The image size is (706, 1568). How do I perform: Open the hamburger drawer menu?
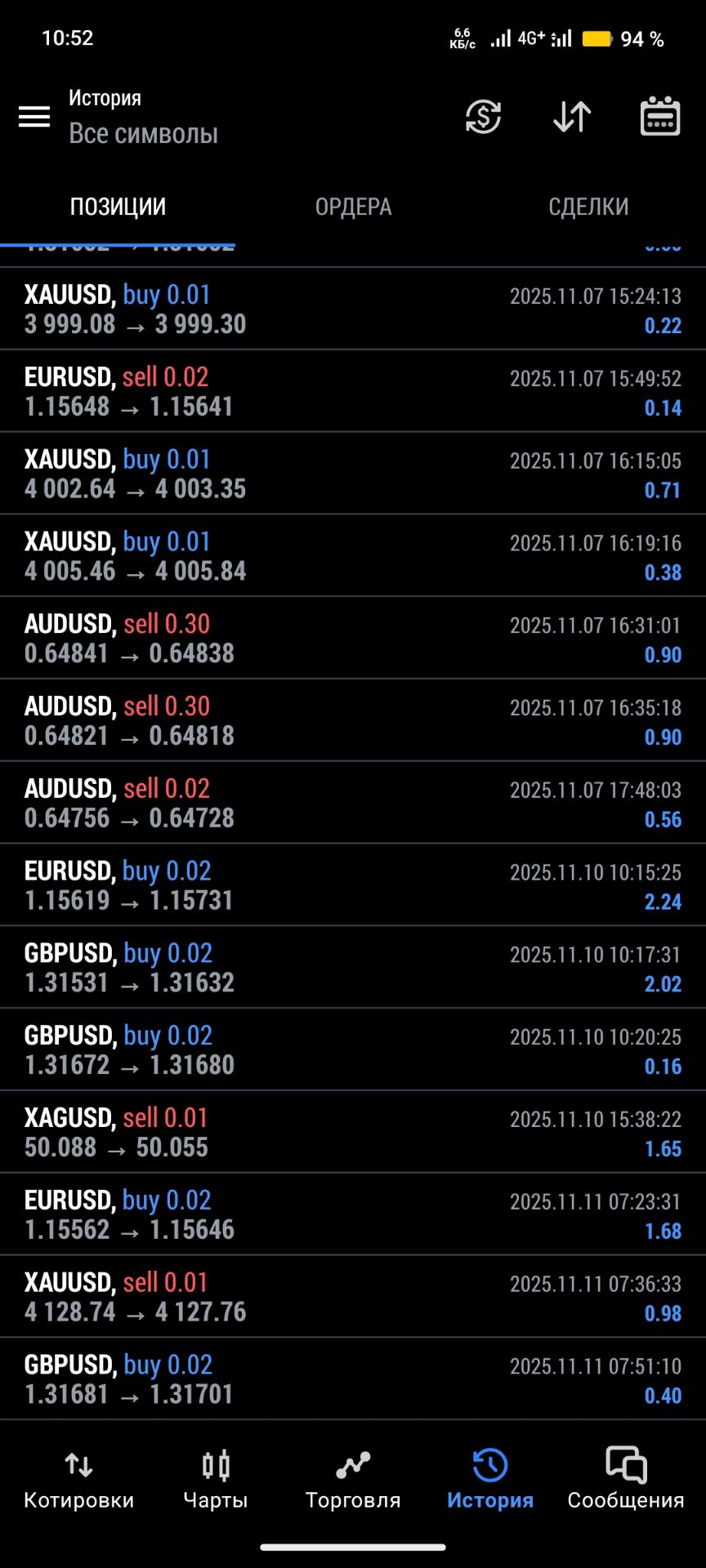pos(34,117)
